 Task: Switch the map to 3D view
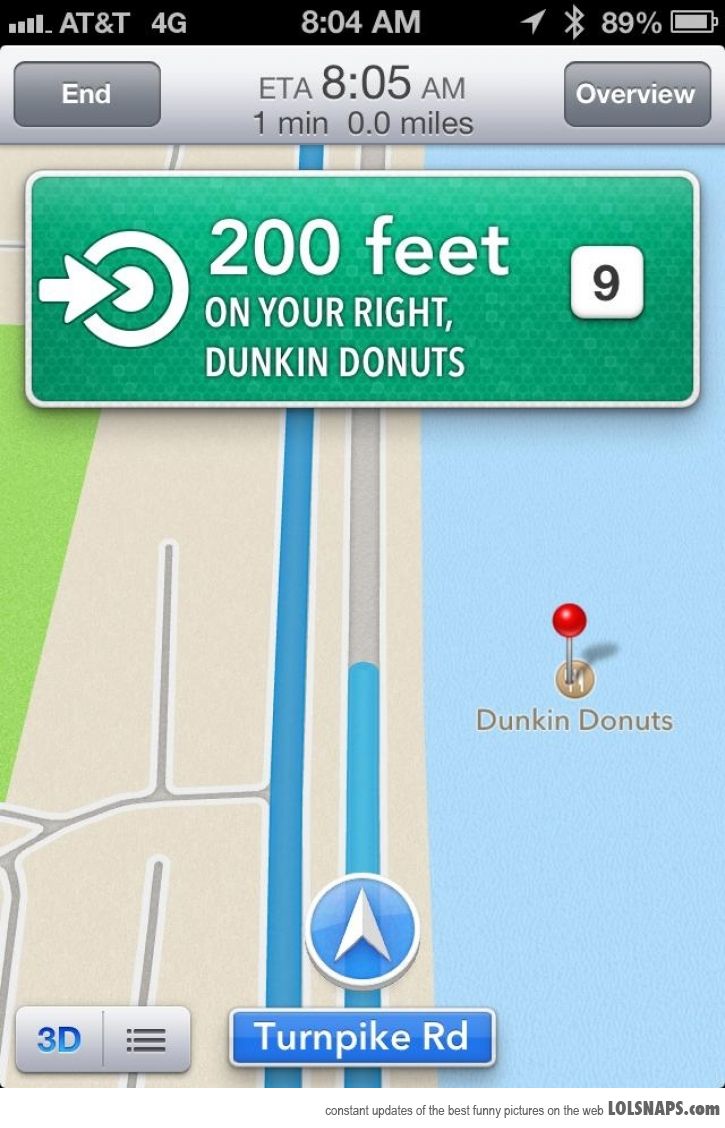click(59, 1040)
